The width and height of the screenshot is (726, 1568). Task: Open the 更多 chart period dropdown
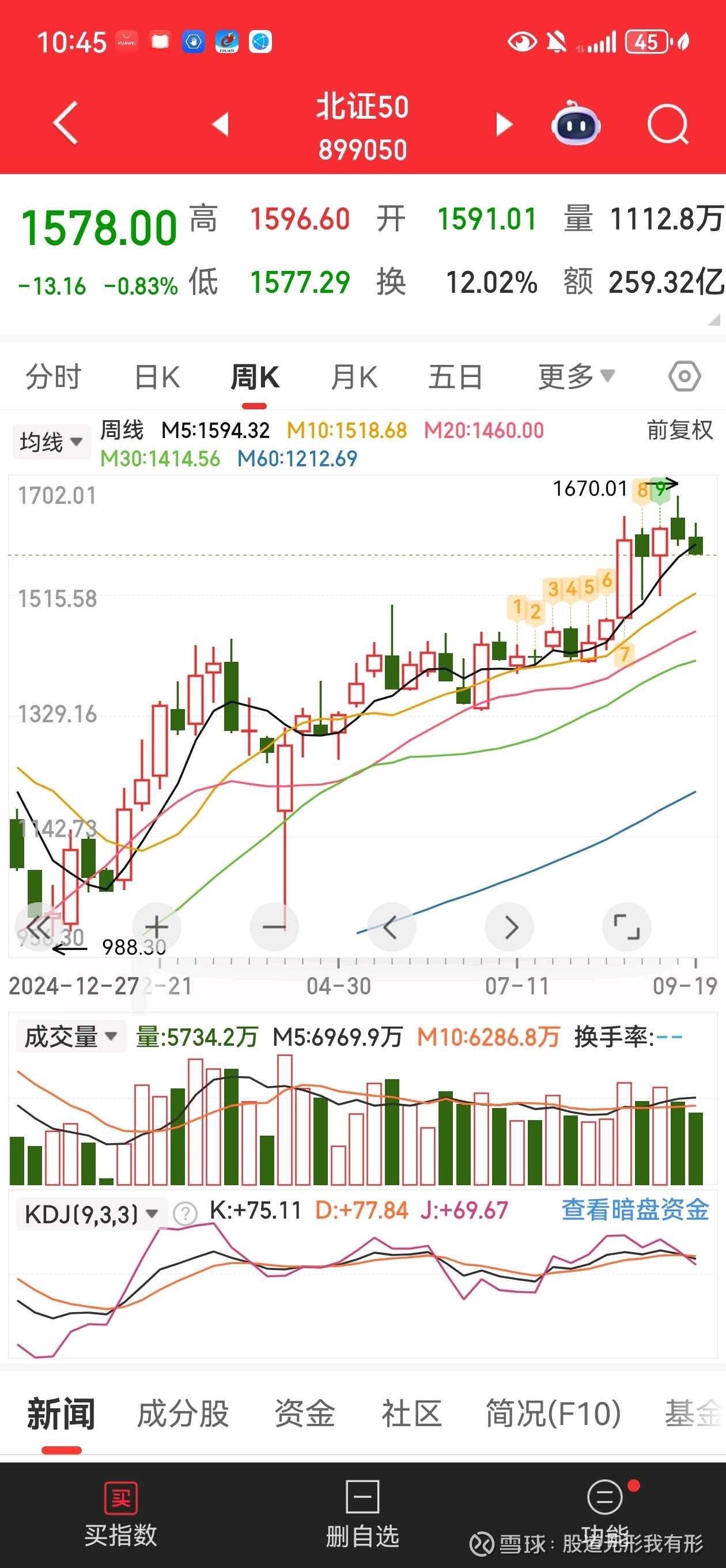point(576,377)
